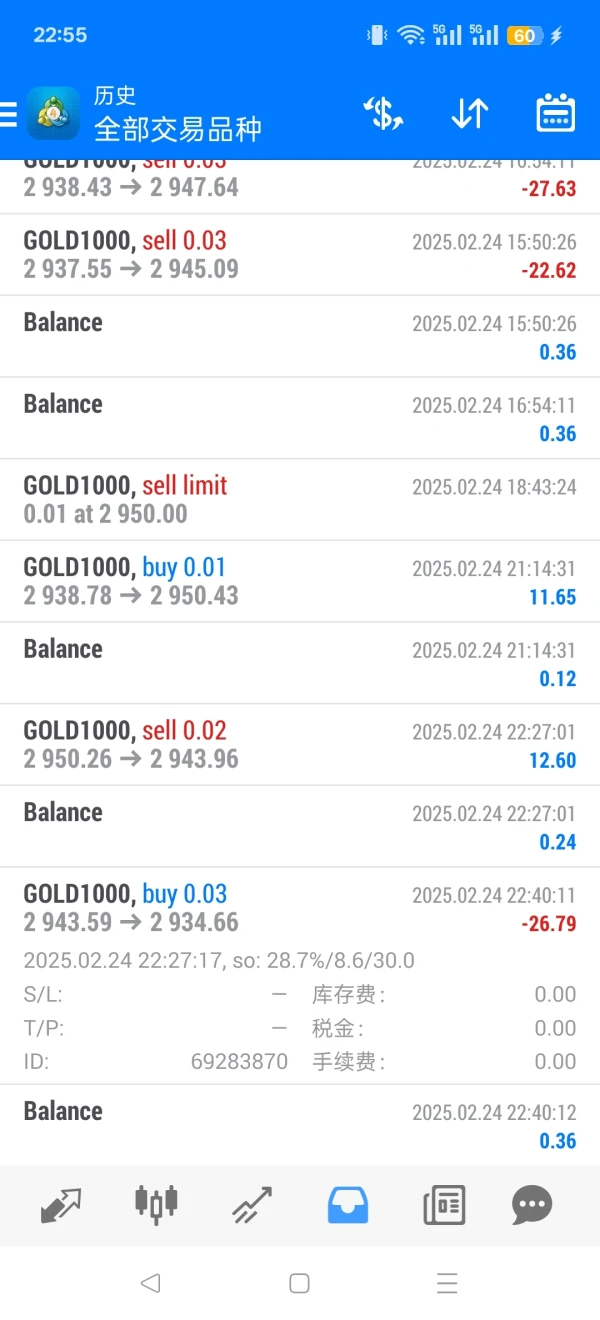Image resolution: width=600 pixels, height=1320 pixels.
Task: Collapse the buy 0.03 deal details
Action: (x=300, y=908)
